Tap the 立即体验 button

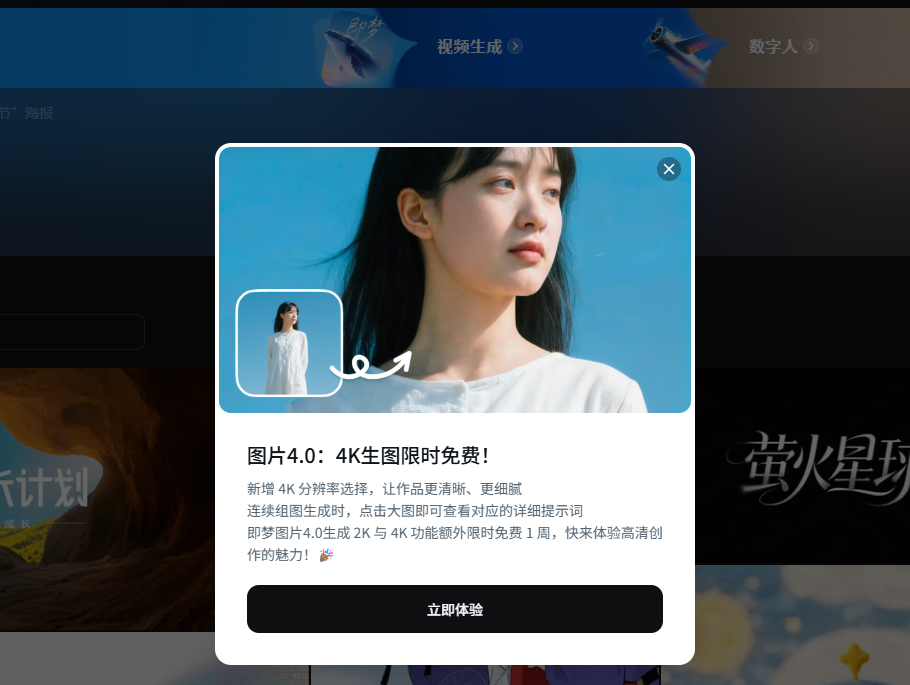455,609
